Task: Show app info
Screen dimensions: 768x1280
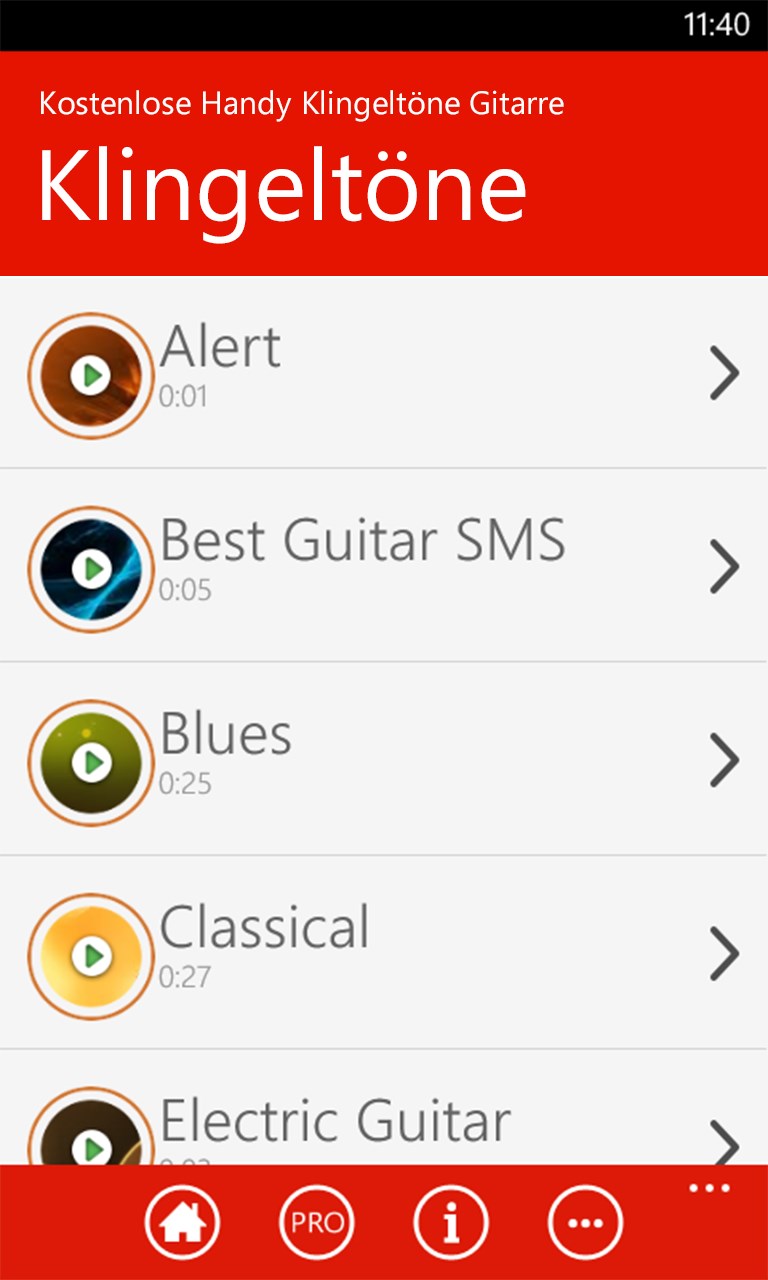Action: tap(451, 1222)
